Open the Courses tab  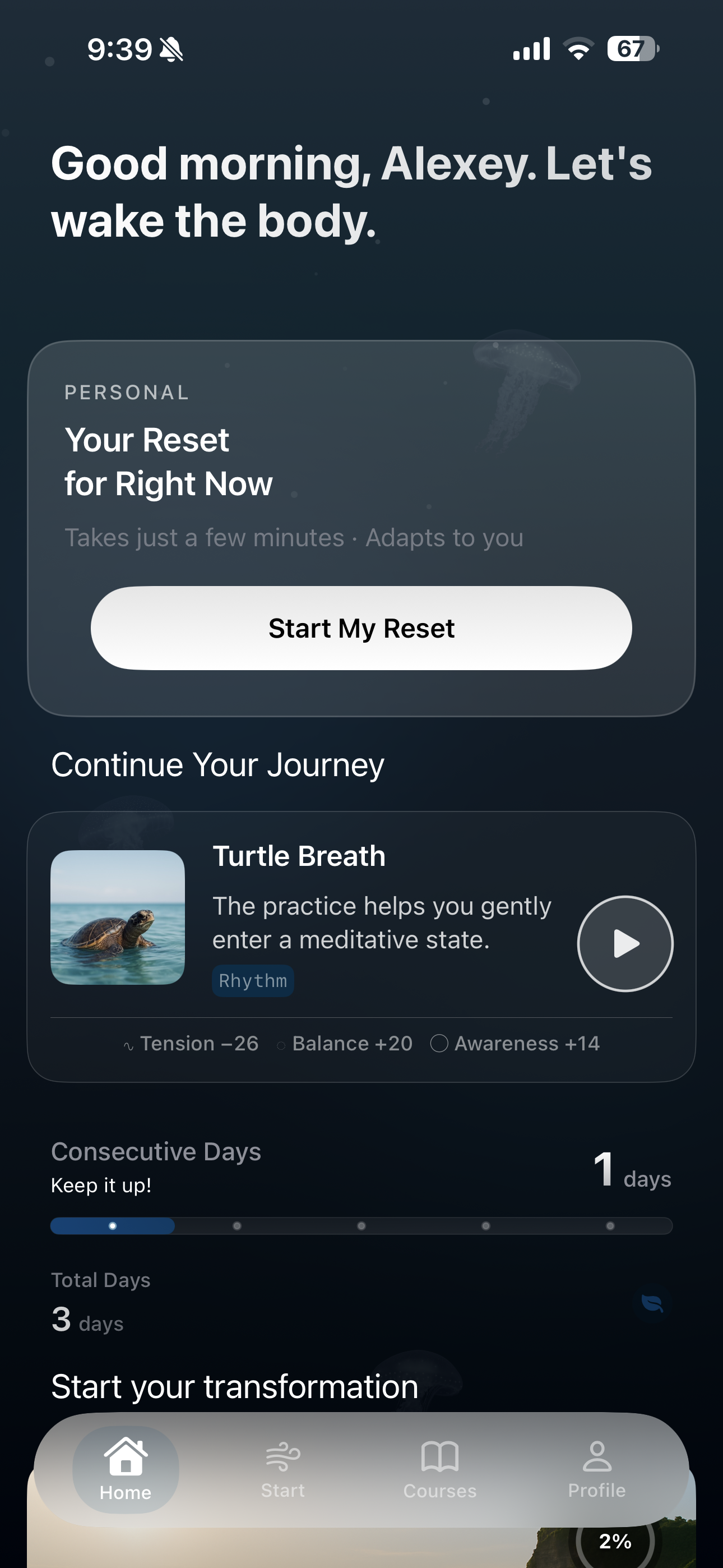coord(439,1469)
